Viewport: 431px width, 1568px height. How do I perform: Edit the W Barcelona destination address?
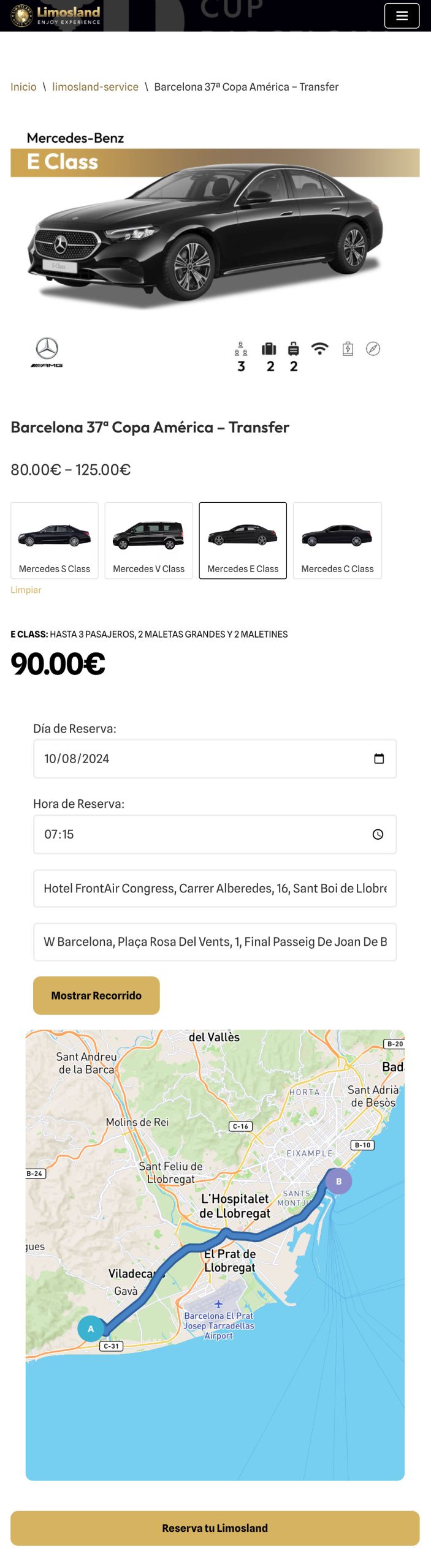[215, 942]
